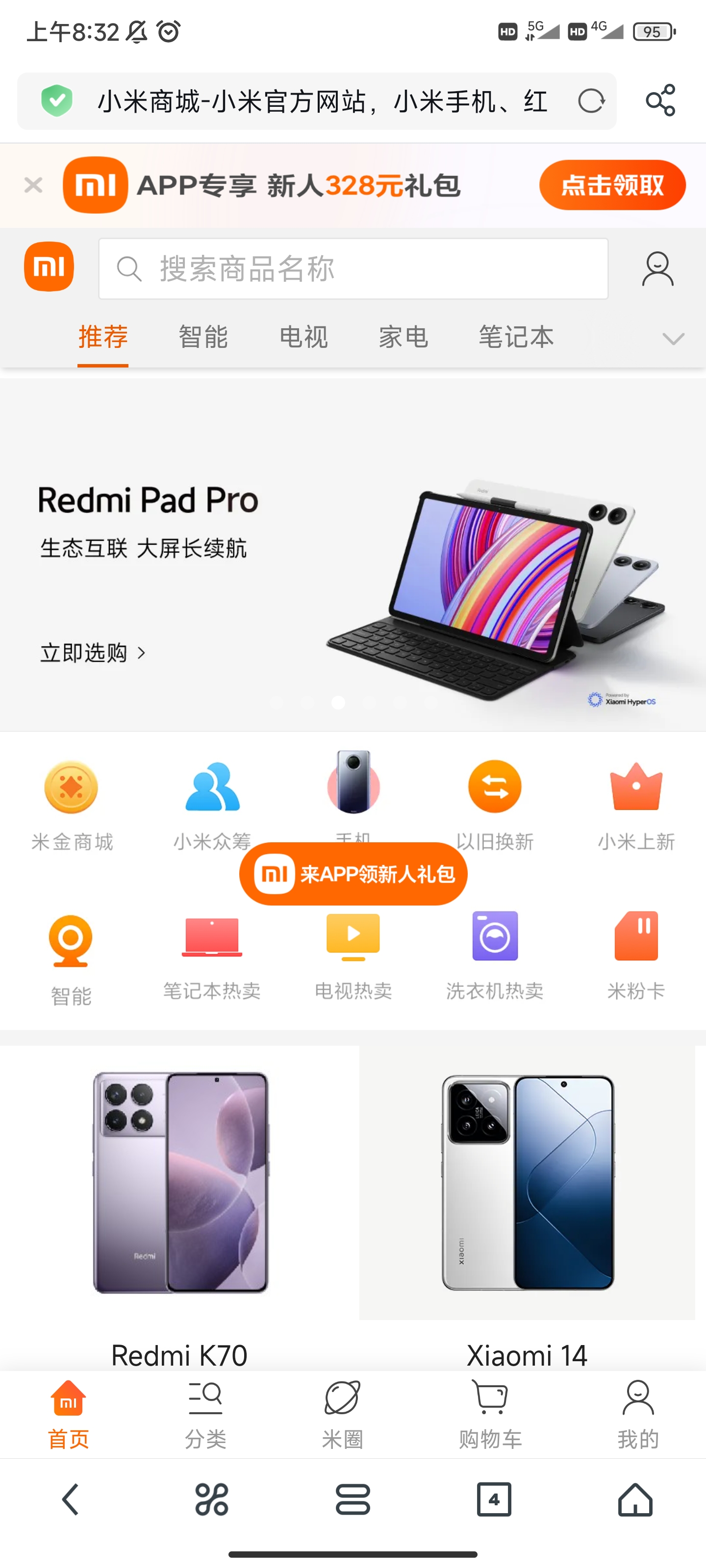The width and height of the screenshot is (706, 1568).
Task: Switch to the 智能 top tab
Action: pos(203,337)
